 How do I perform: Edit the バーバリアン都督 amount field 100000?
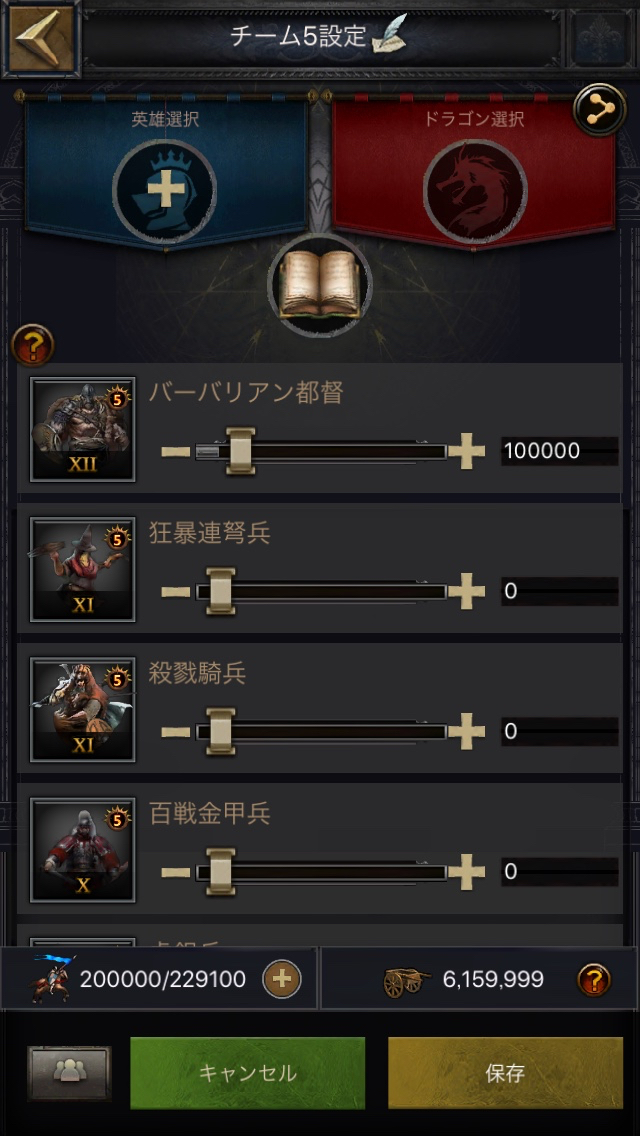pos(558,451)
